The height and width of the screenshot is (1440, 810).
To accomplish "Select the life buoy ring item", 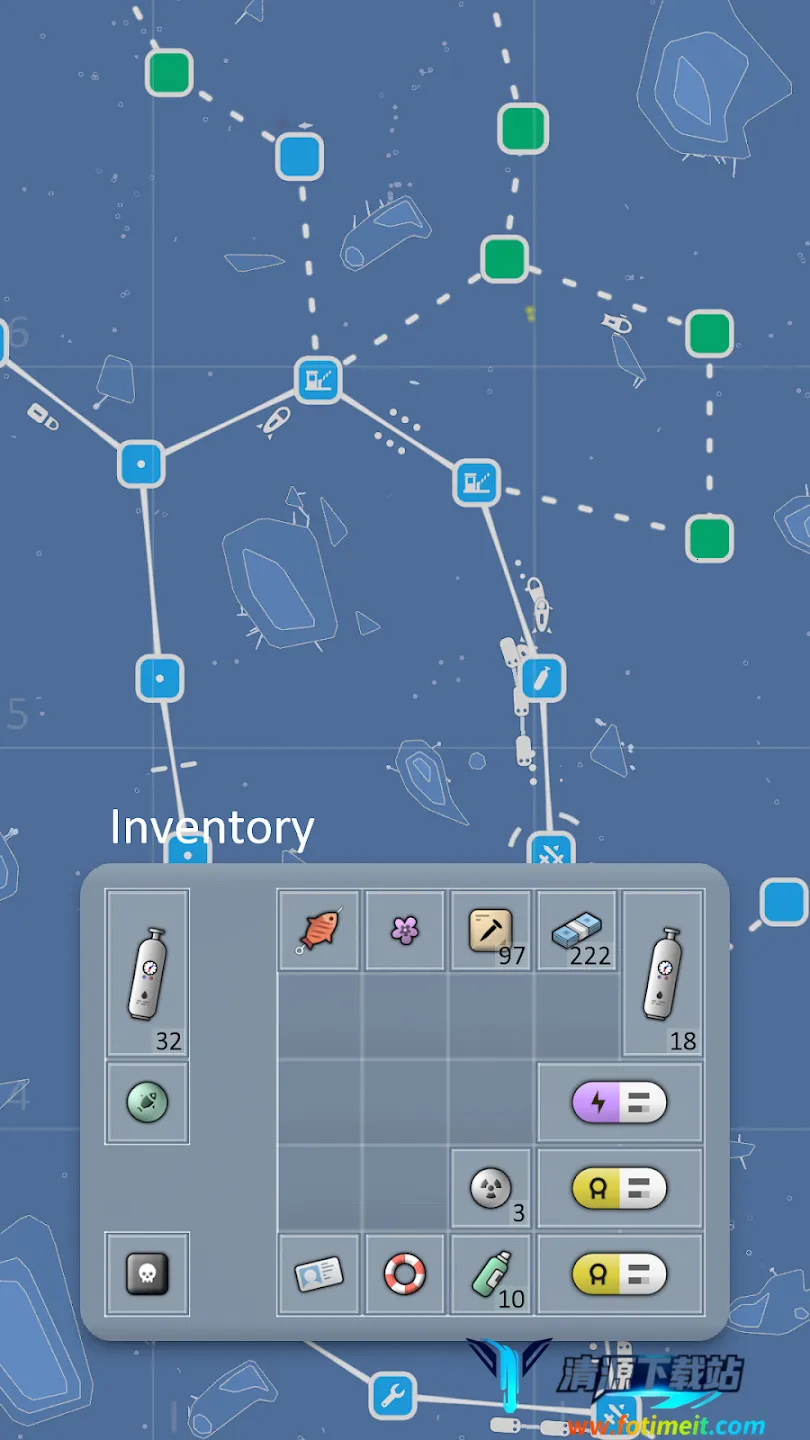I will pyautogui.click(x=405, y=1274).
